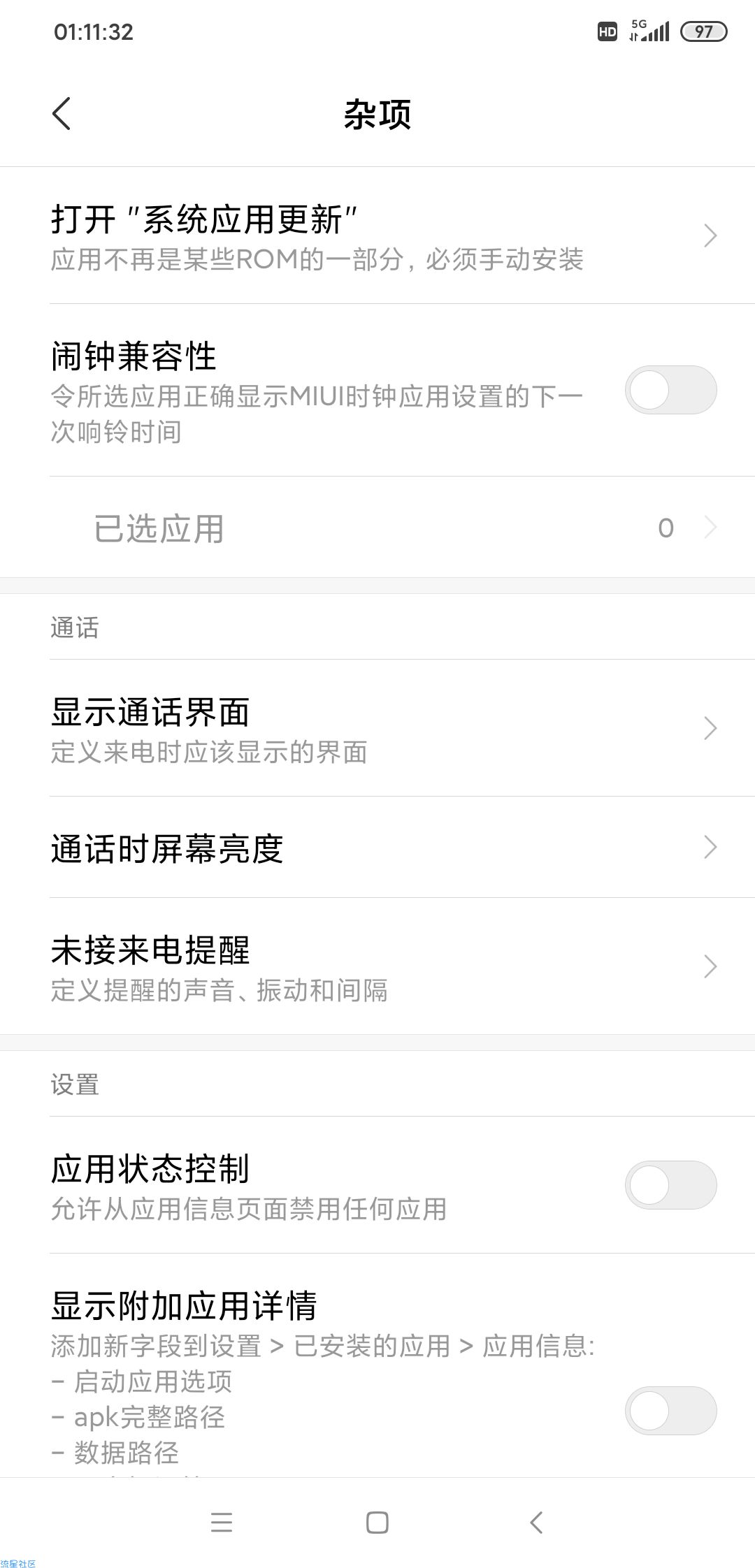
Task: Tap the system home button
Action: pyautogui.click(x=377, y=1523)
